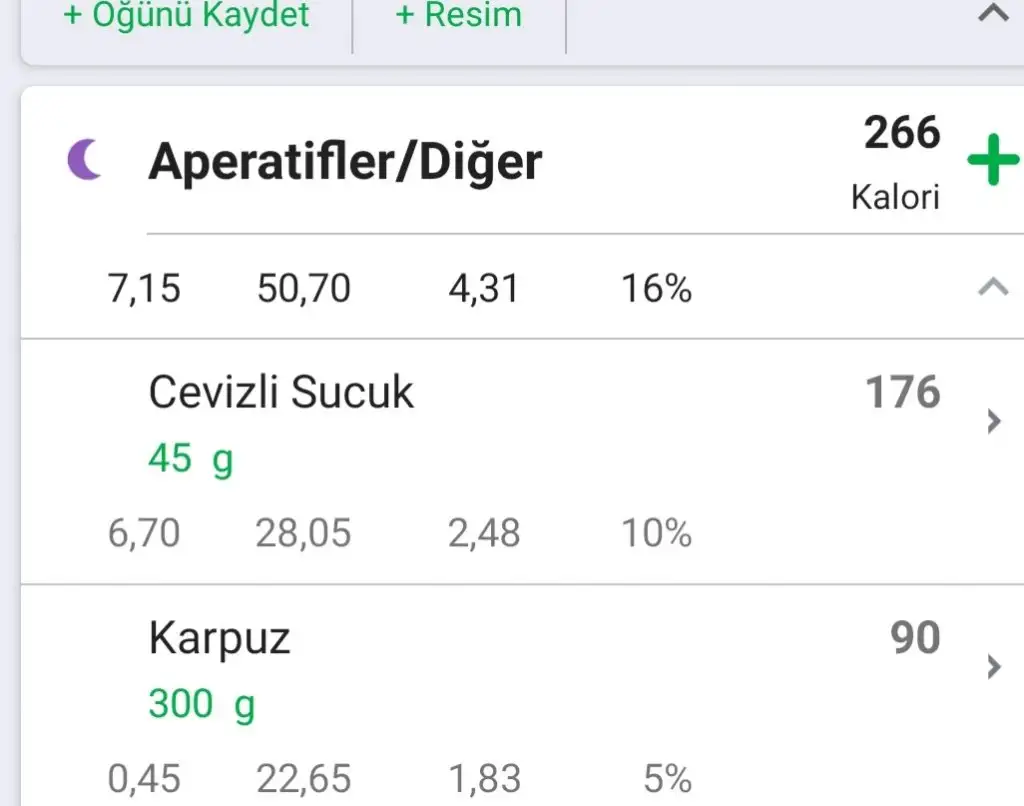The height and width of the screenshot is (806, 1024).
Task: Collapse the meal section above Aperatifler
Action: [x=993, y=16]
